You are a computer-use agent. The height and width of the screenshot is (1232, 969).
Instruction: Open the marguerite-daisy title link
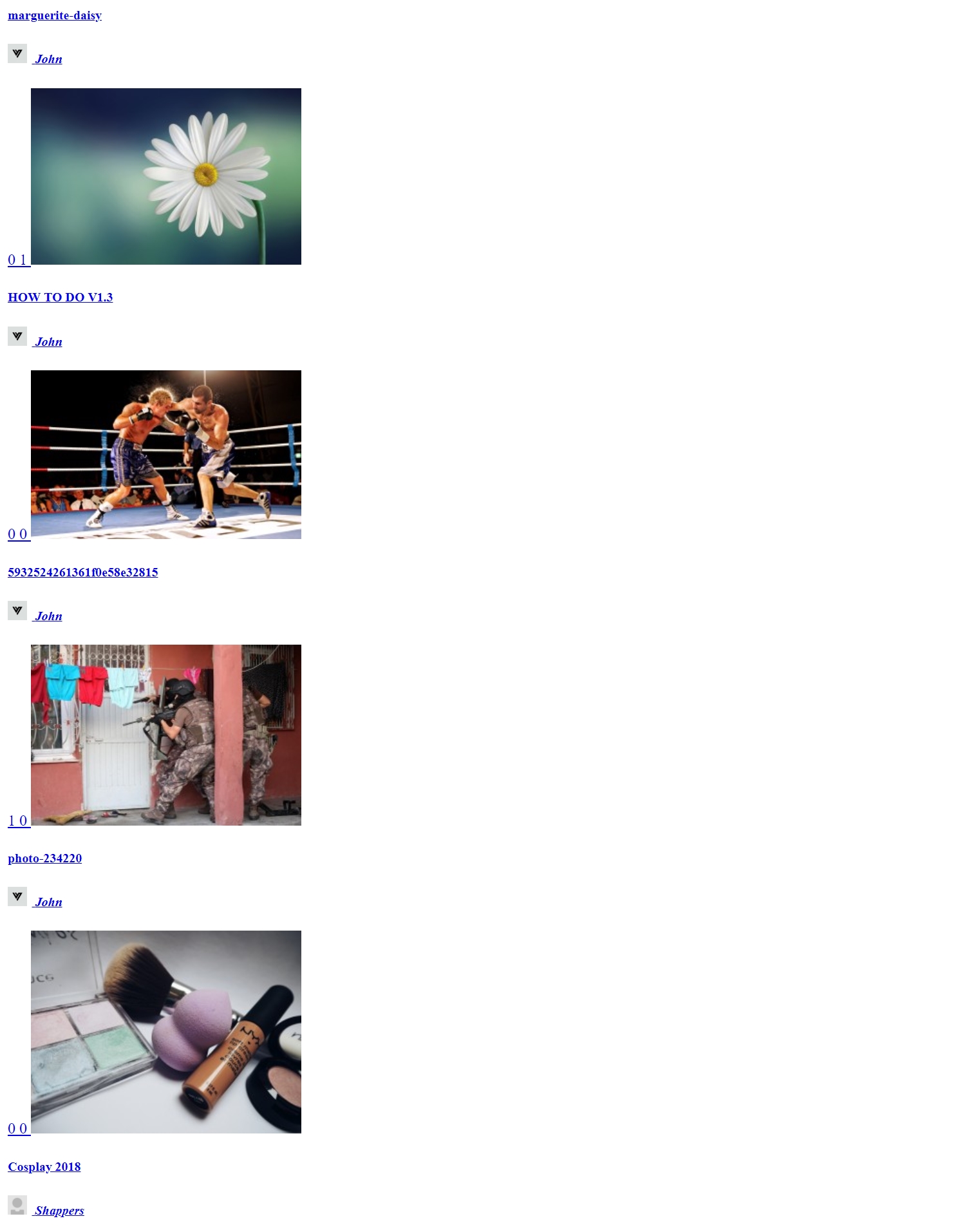click(x=55, y=15)
